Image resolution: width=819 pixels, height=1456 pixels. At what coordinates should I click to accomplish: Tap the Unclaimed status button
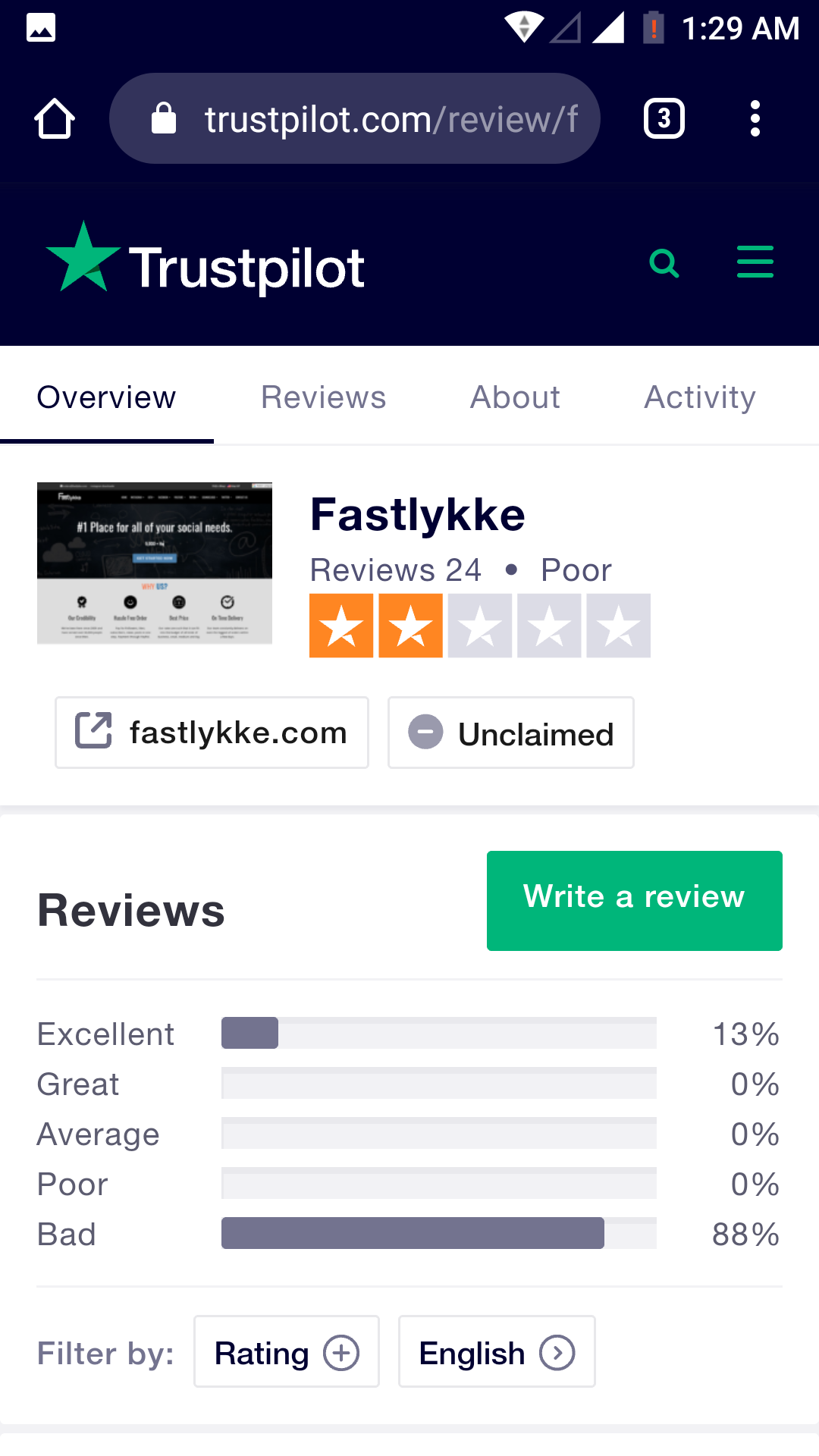pos(511,733)
